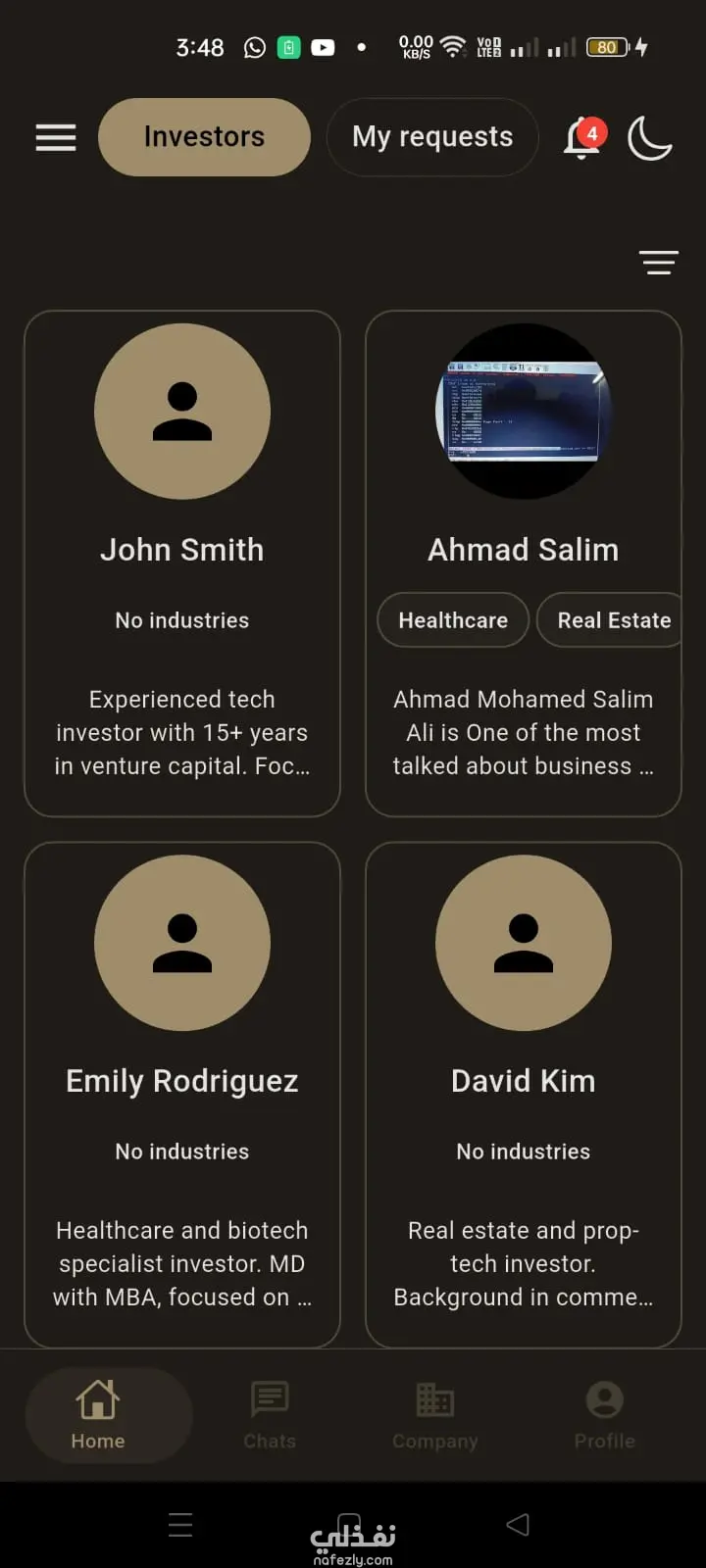Open the filter options icon
This screenshot has height=1568, width=706.
click(x=658, y=263)
